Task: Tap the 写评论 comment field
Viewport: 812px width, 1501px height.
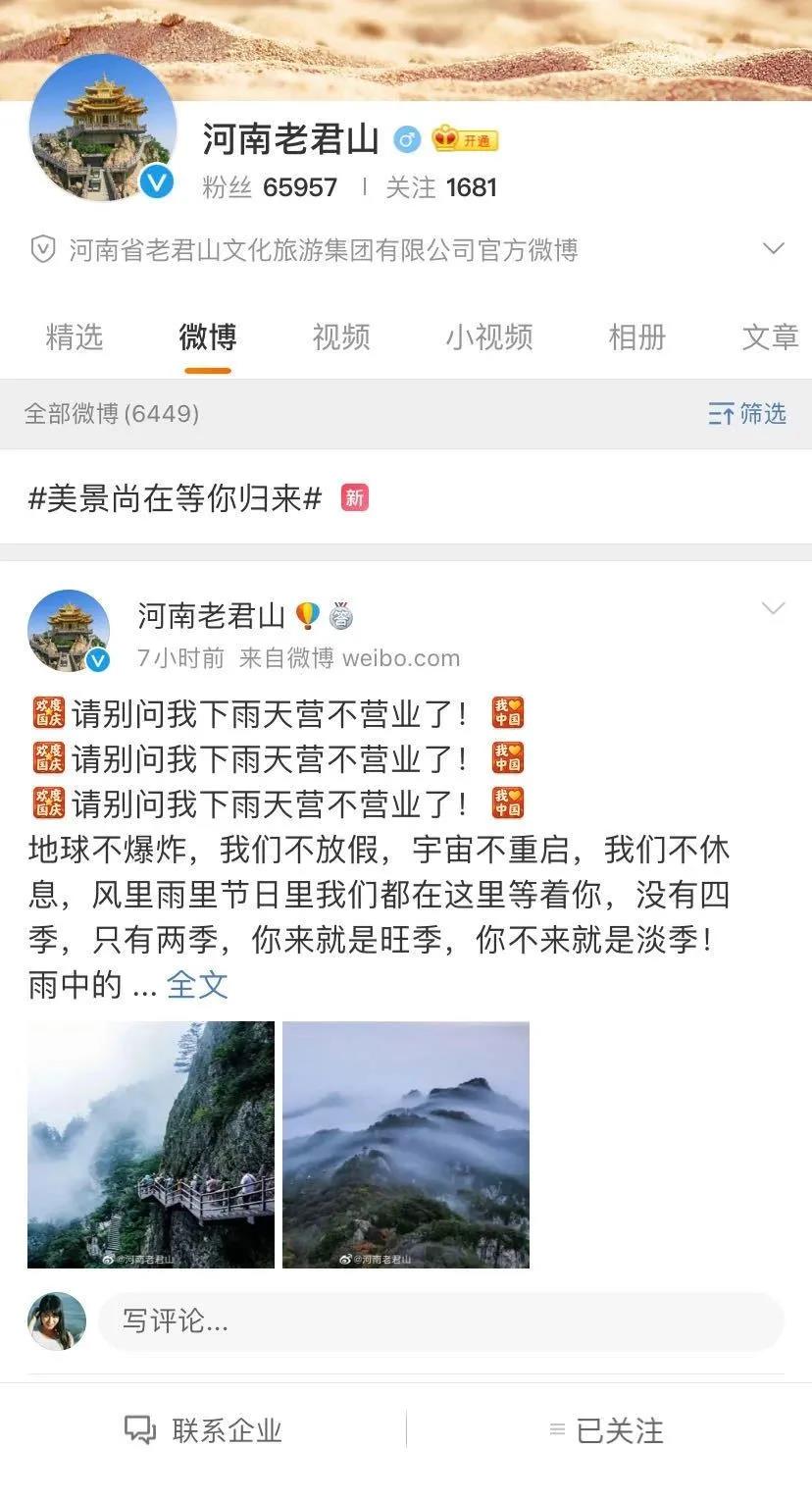Action: point(441,1321)
